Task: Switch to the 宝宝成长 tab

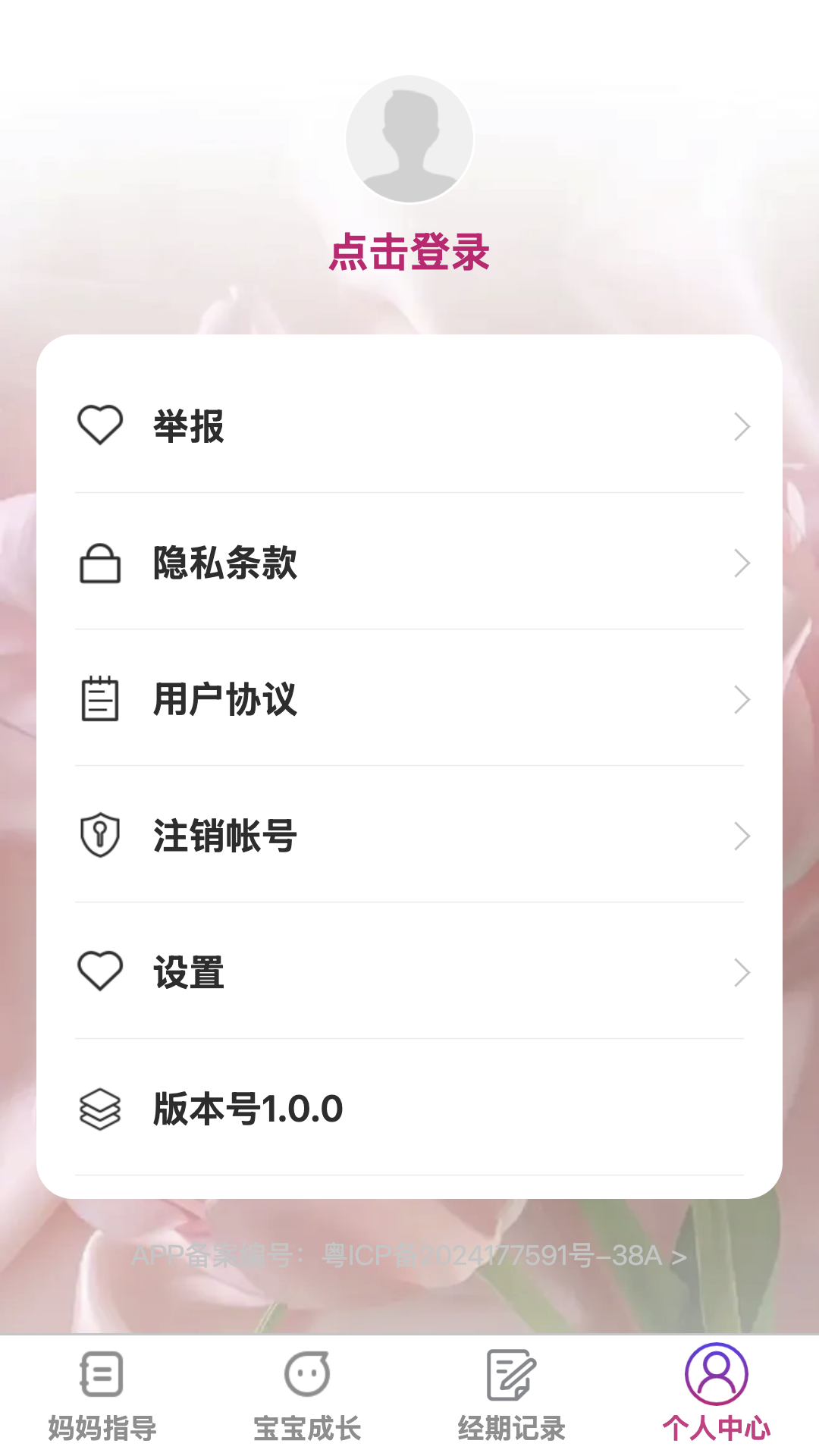Action: point(306,1399)
